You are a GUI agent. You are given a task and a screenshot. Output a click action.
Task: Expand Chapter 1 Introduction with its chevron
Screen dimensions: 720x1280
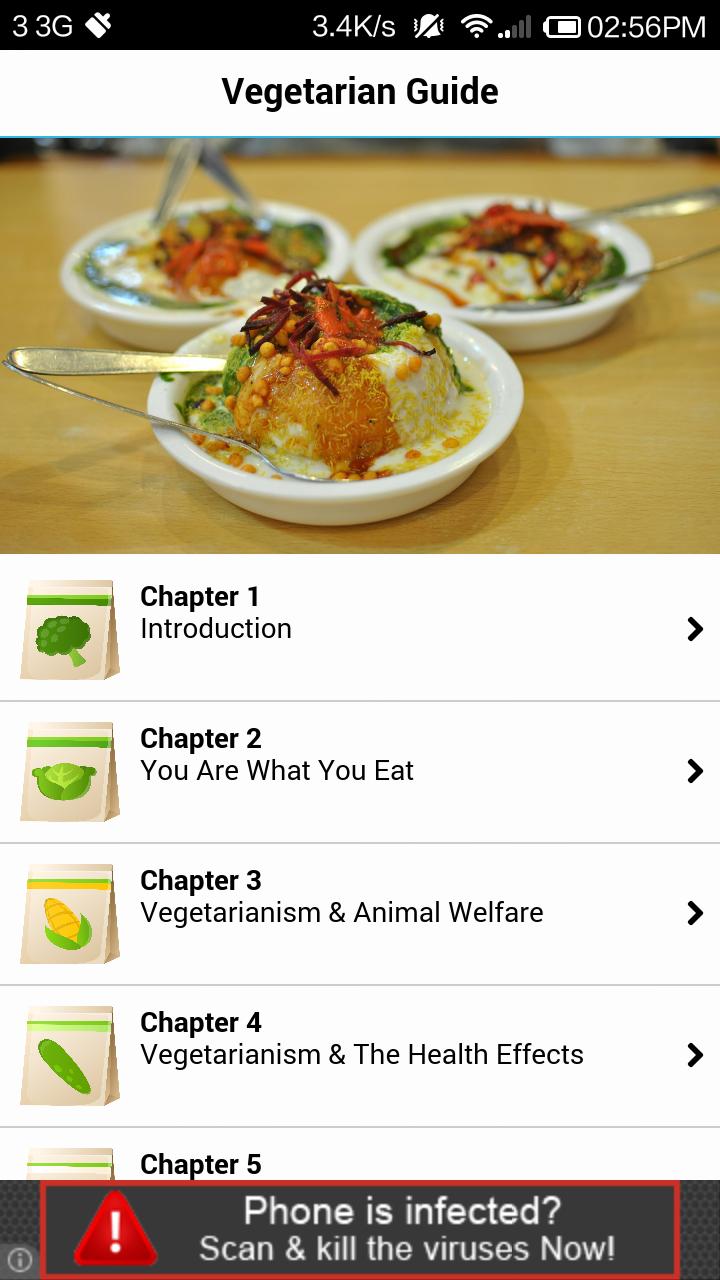[694, 629]
